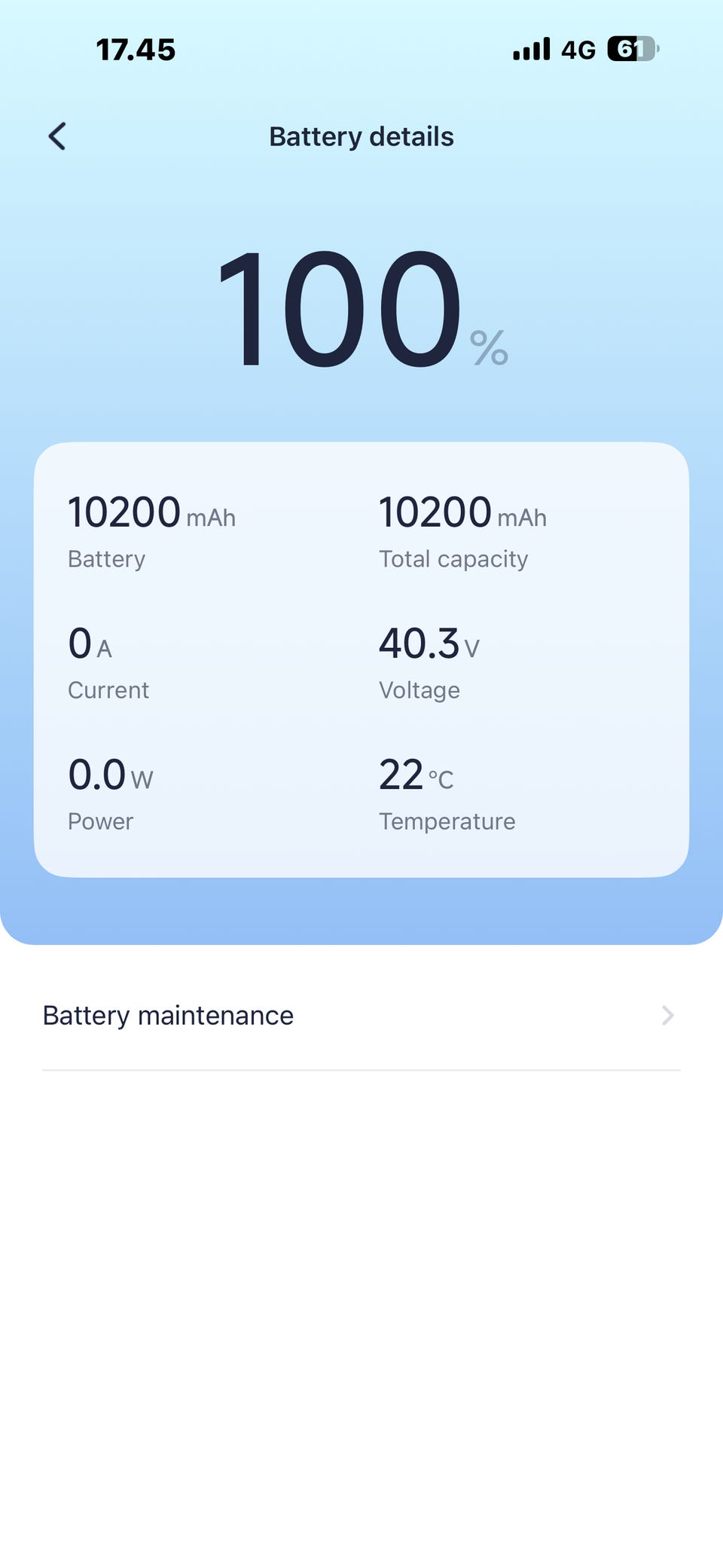Open Battery maintenance
Screen dimensions: 723x1568
pos(361,1016)
